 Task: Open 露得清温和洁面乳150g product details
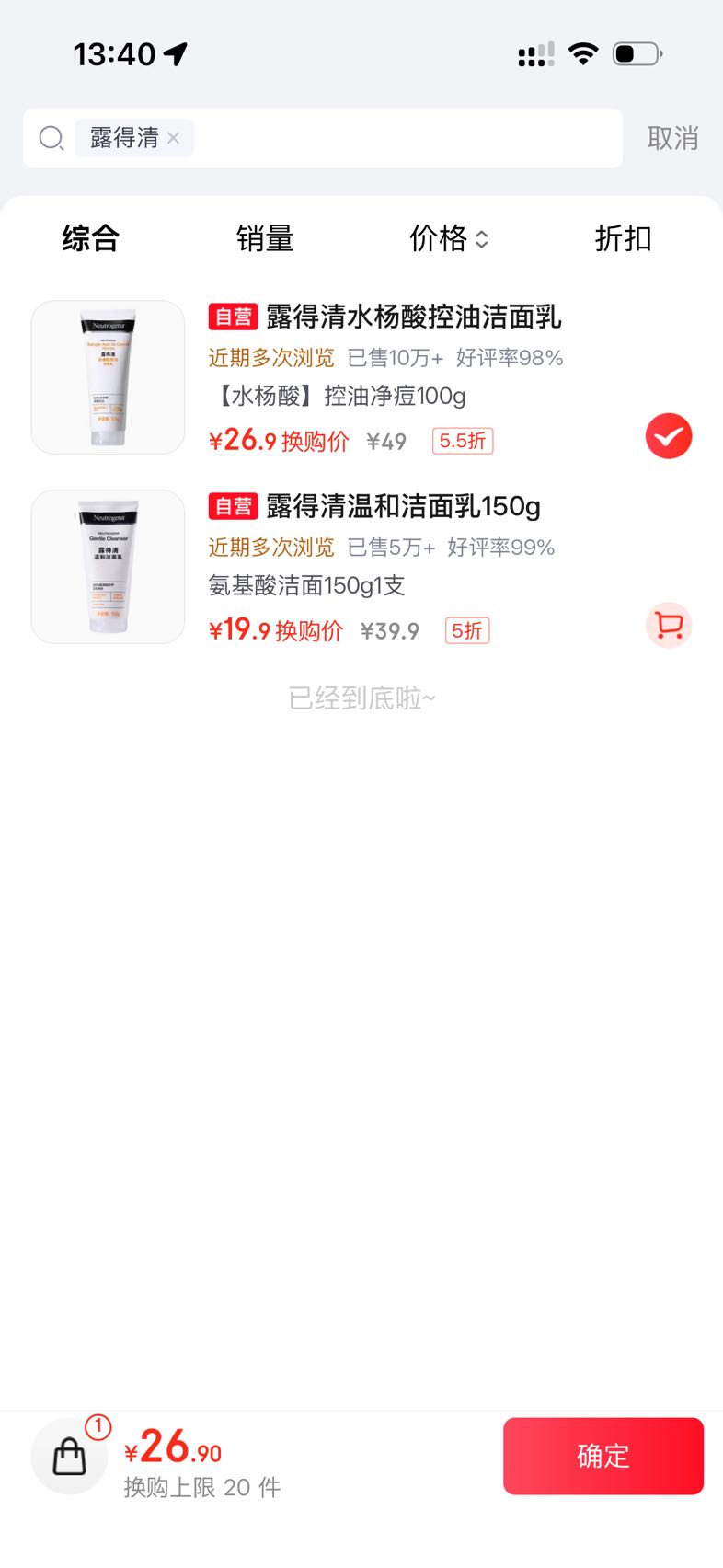pyautogui.click(x=403, y=506)
